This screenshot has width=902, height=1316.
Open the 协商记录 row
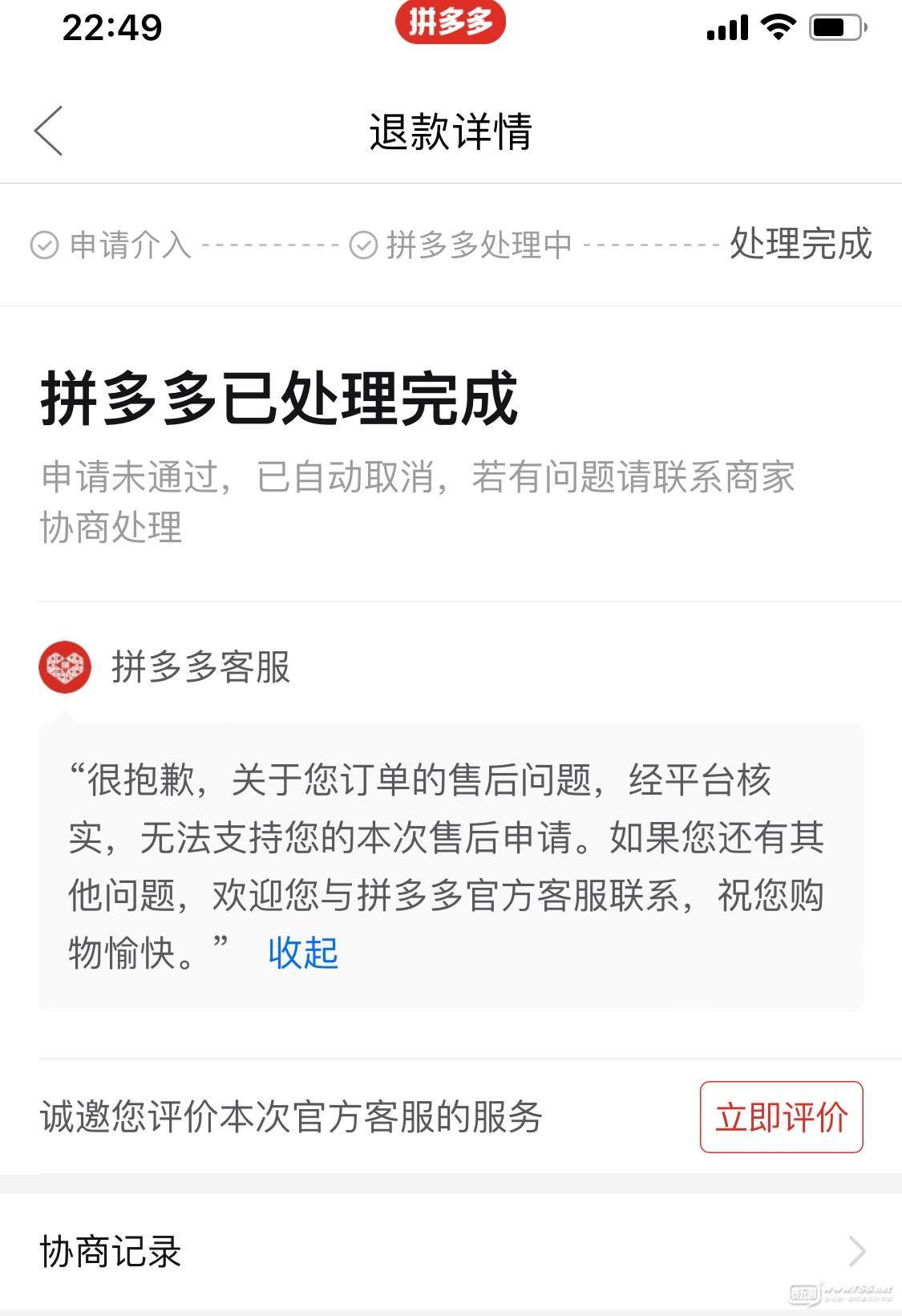point(451,1251)
